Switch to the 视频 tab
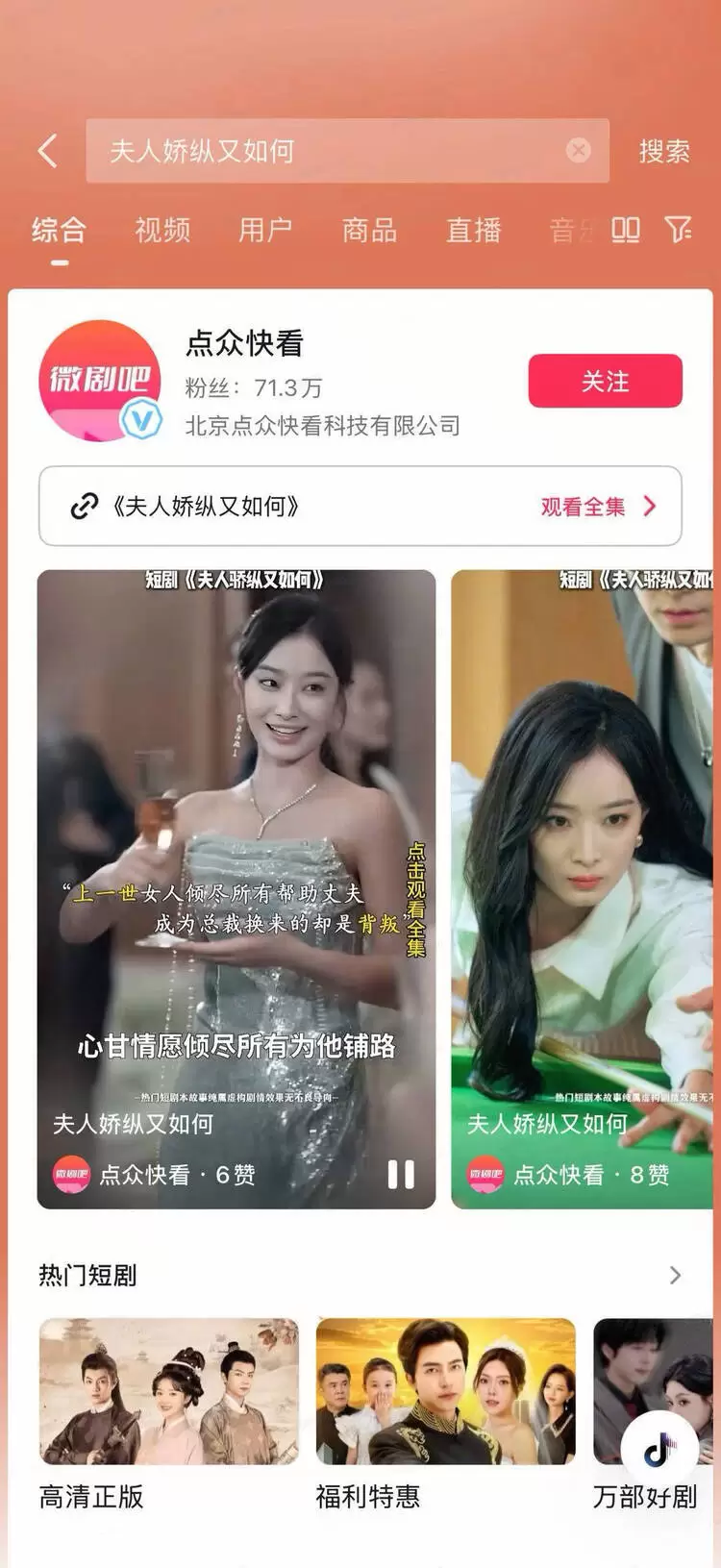 click(162, 231)
